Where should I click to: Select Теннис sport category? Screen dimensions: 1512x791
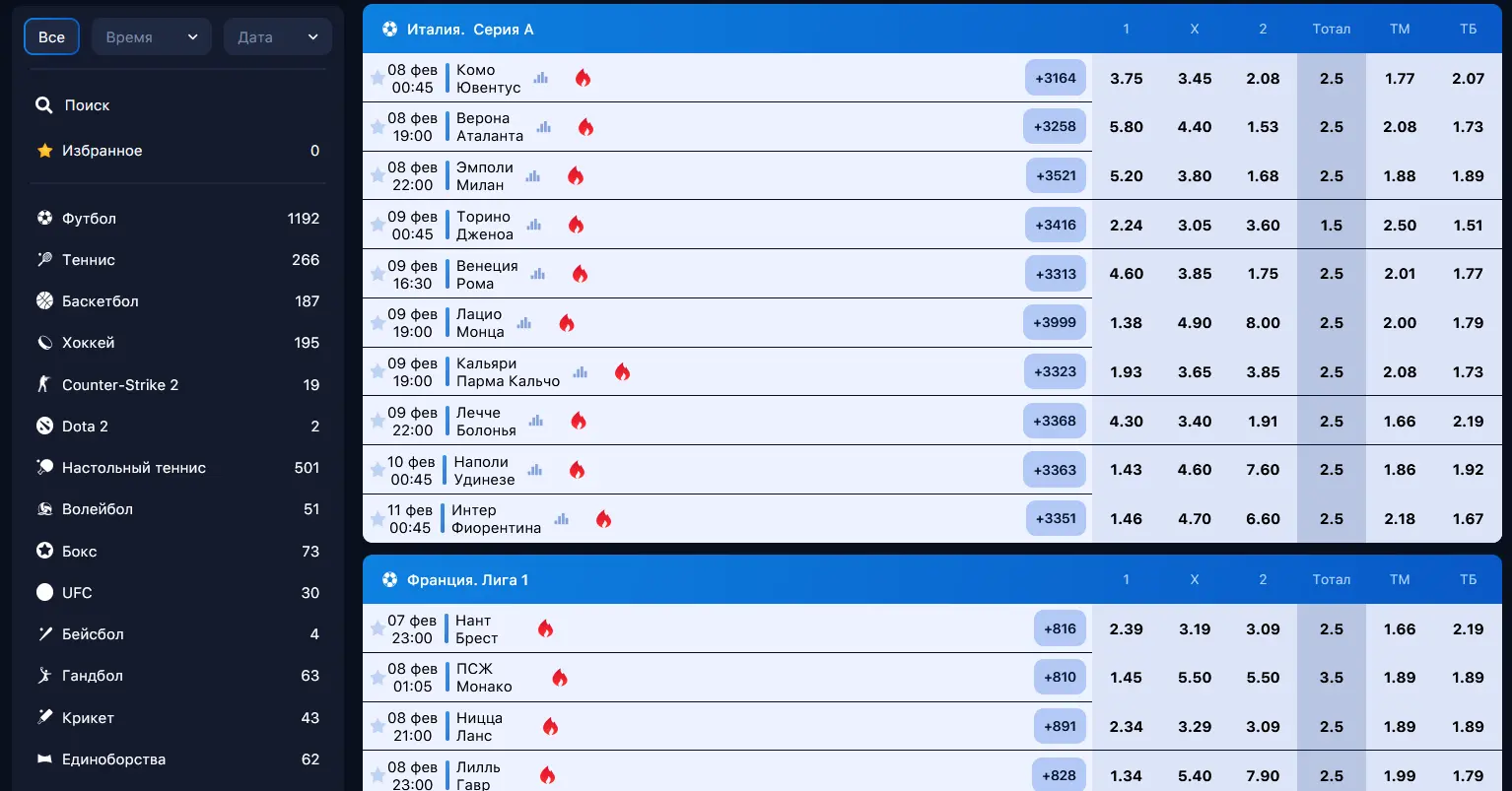[89, 260]
